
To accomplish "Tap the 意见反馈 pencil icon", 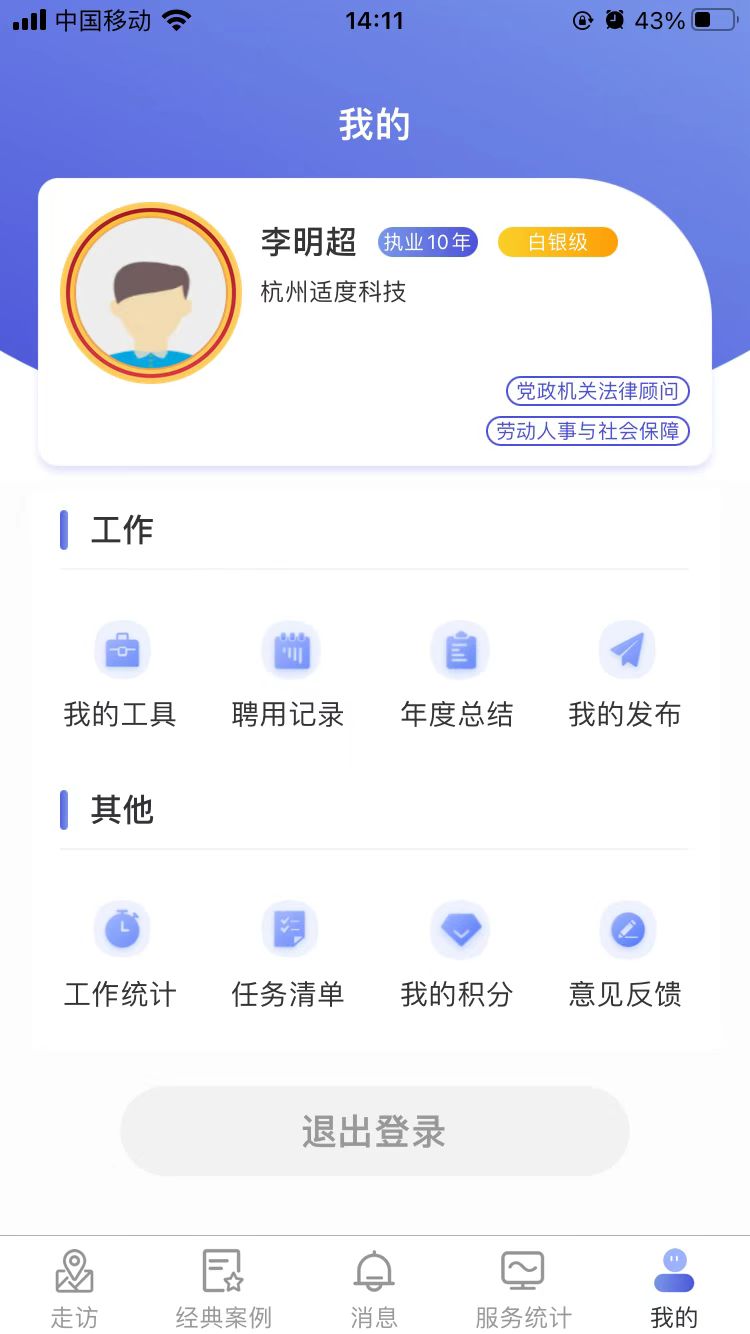I will (627, 928).
